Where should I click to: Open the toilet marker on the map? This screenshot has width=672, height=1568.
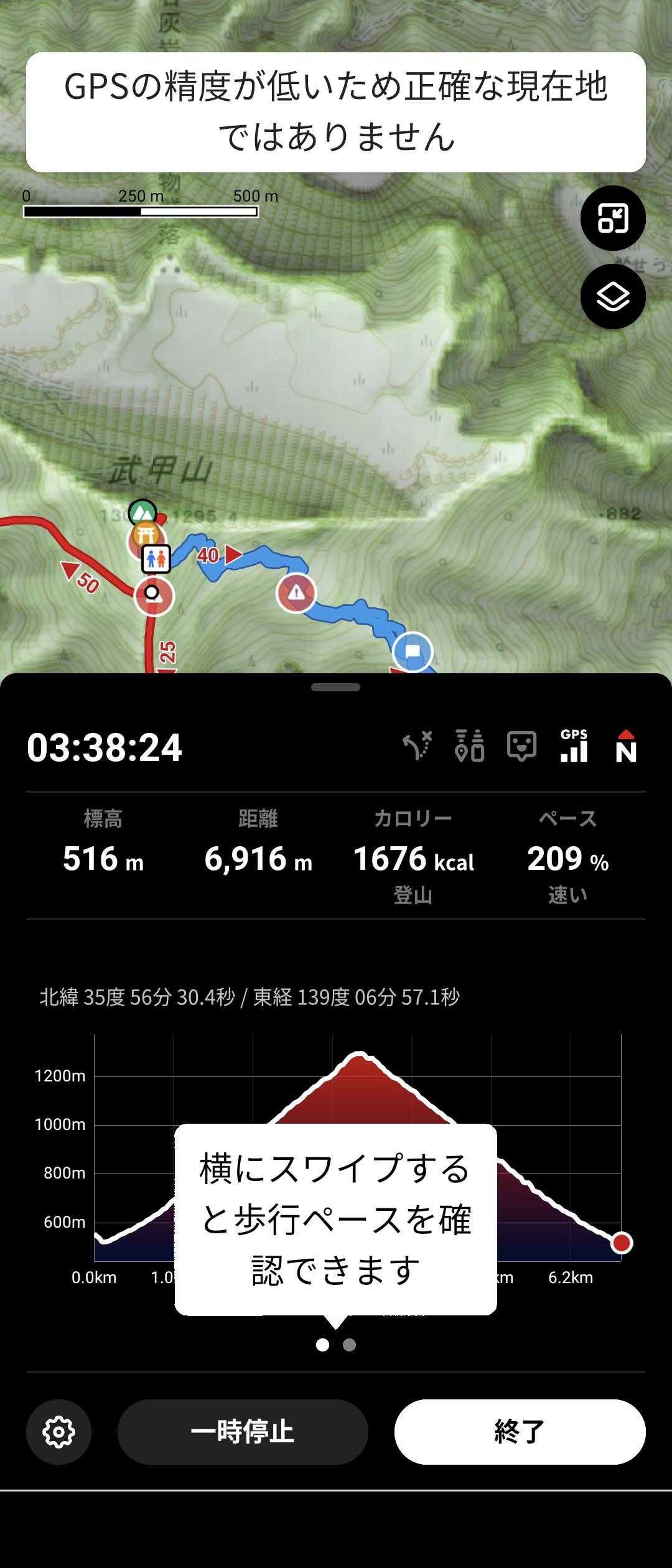pyautogui.click(x=156, y=559)
